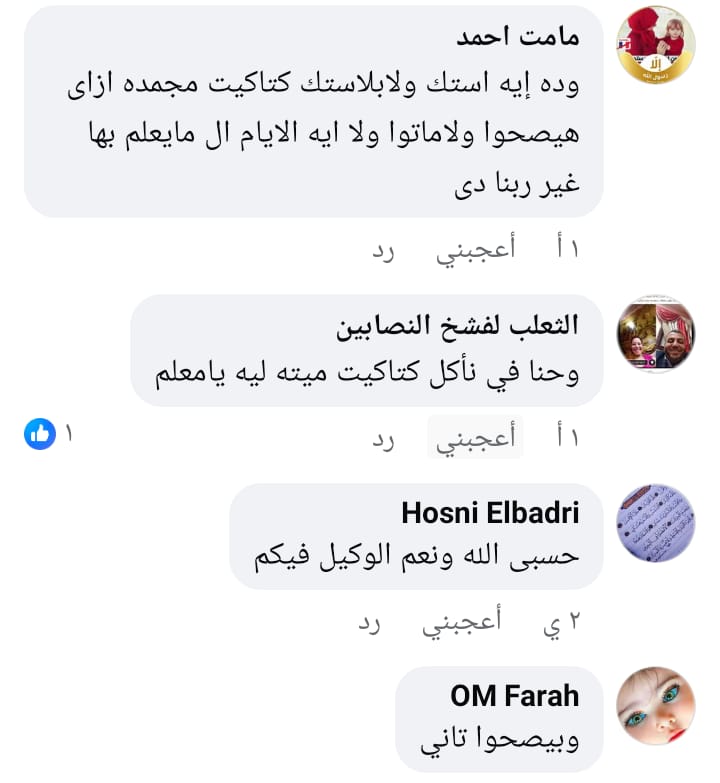Viewport: 720px width, 783px height.
Task: Reply to الثعلب لفشخ النصابين's comment
Action: pos(383,437)
